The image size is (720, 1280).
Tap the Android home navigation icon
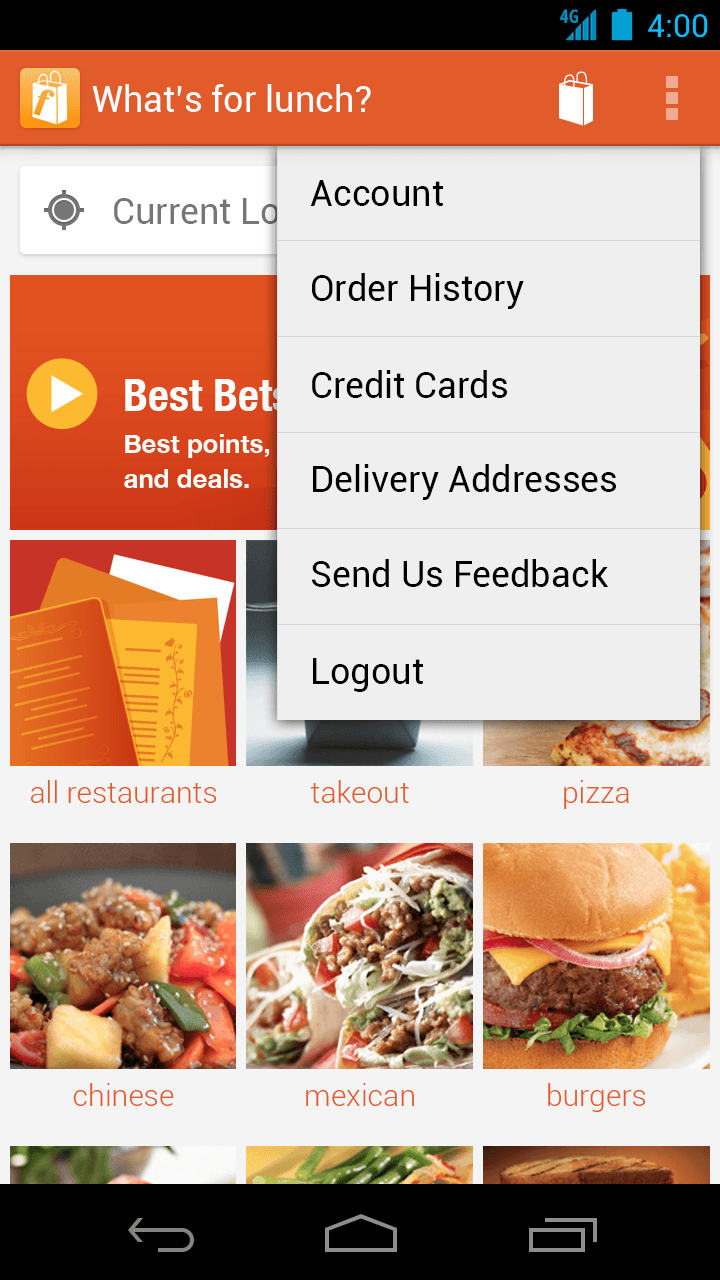coord(360,1234)
